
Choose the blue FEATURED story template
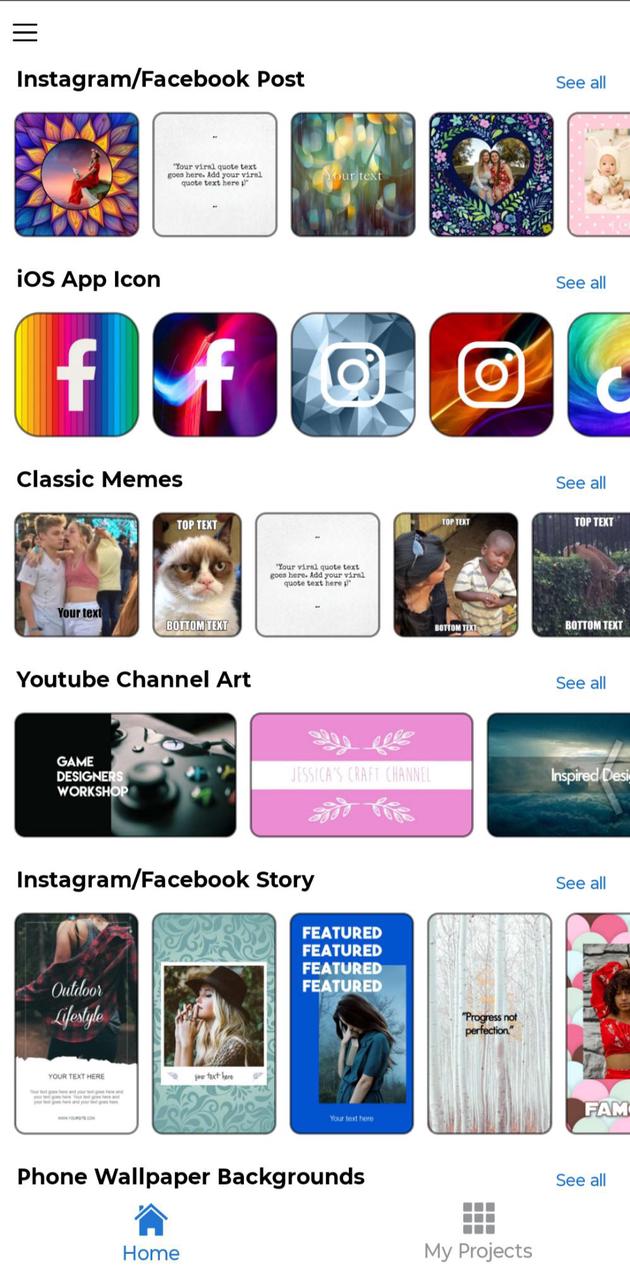coord(352,1023)
